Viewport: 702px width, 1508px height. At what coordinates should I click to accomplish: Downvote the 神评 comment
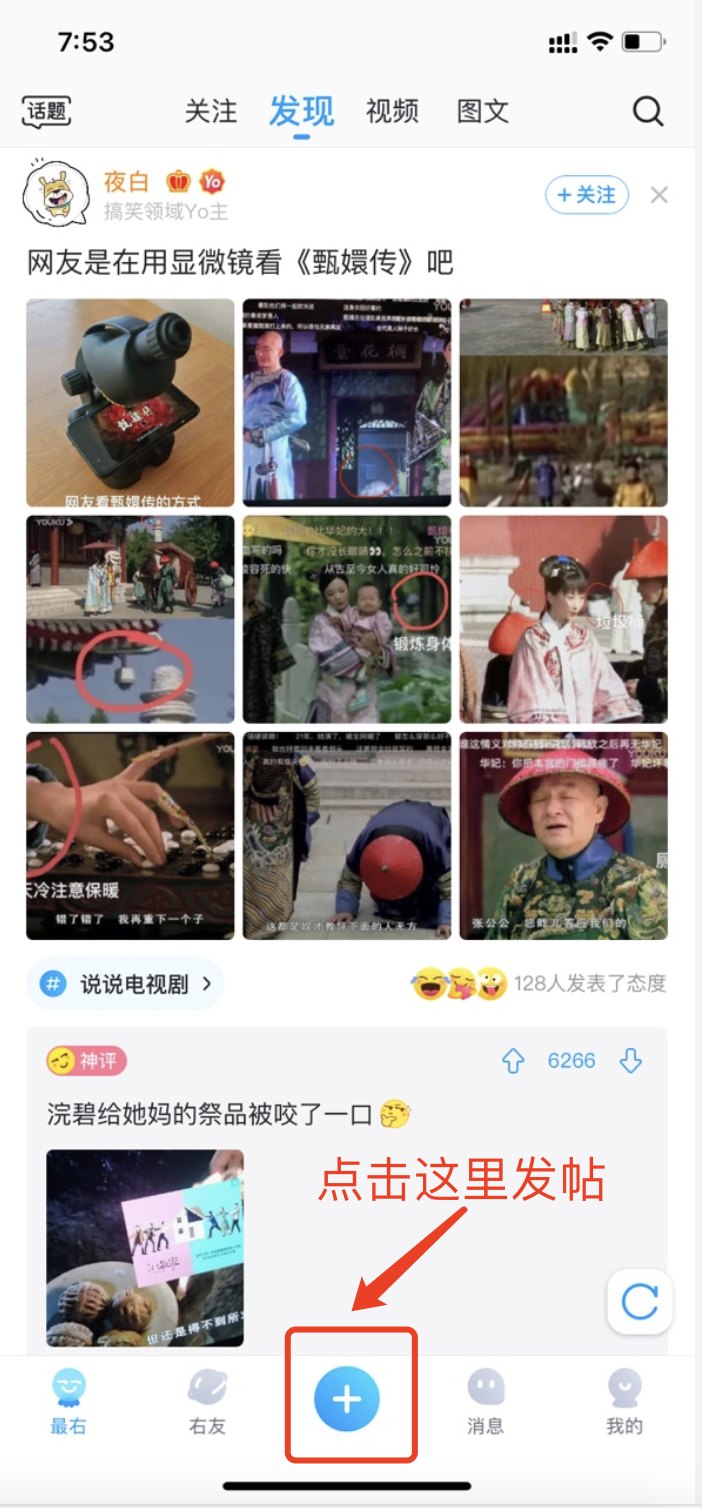(x=630, y=1061)
